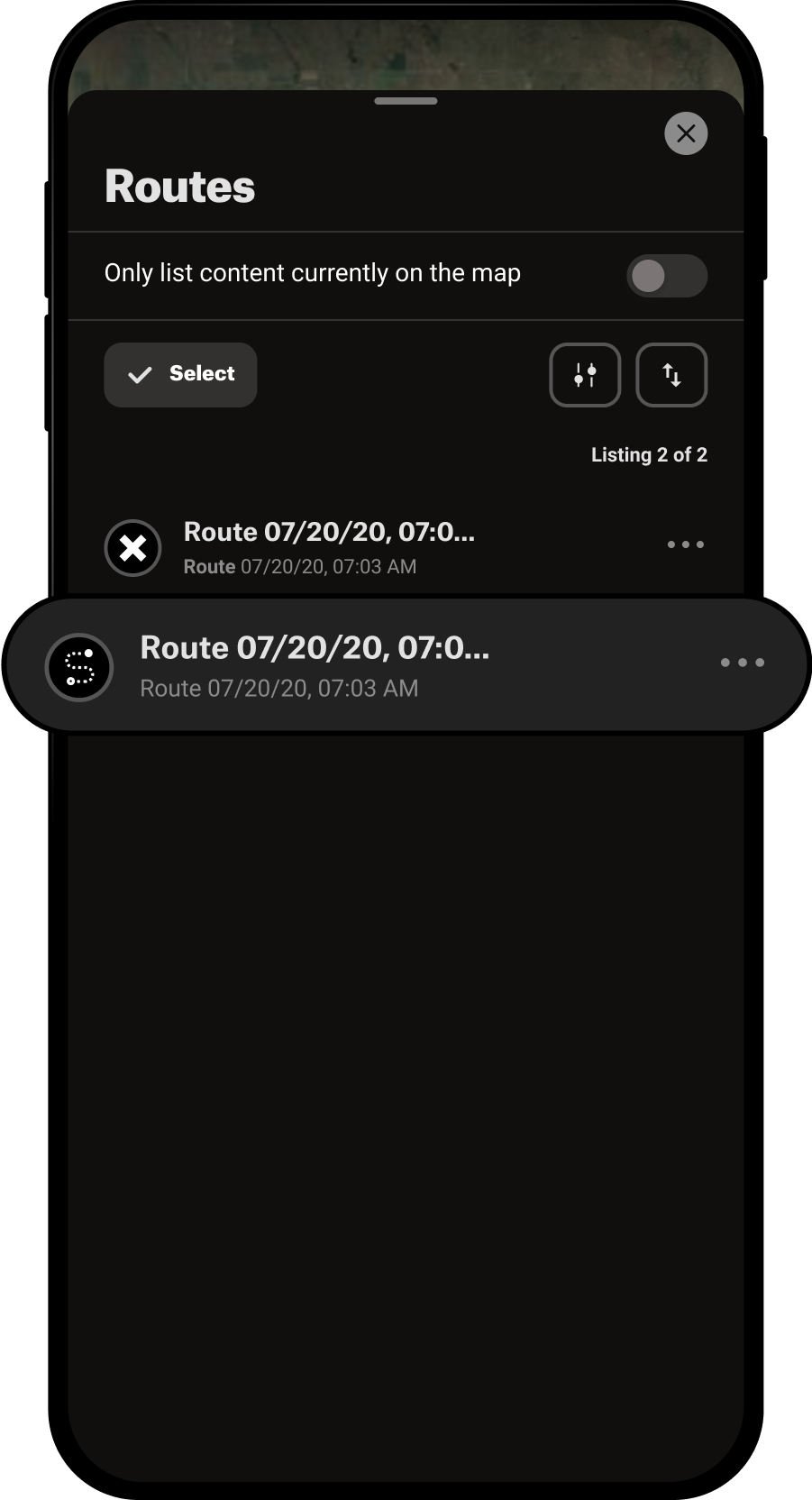Open the three-dot menu for the first route
This screenshot has width=812, height=1500.
tap(685, 544)
